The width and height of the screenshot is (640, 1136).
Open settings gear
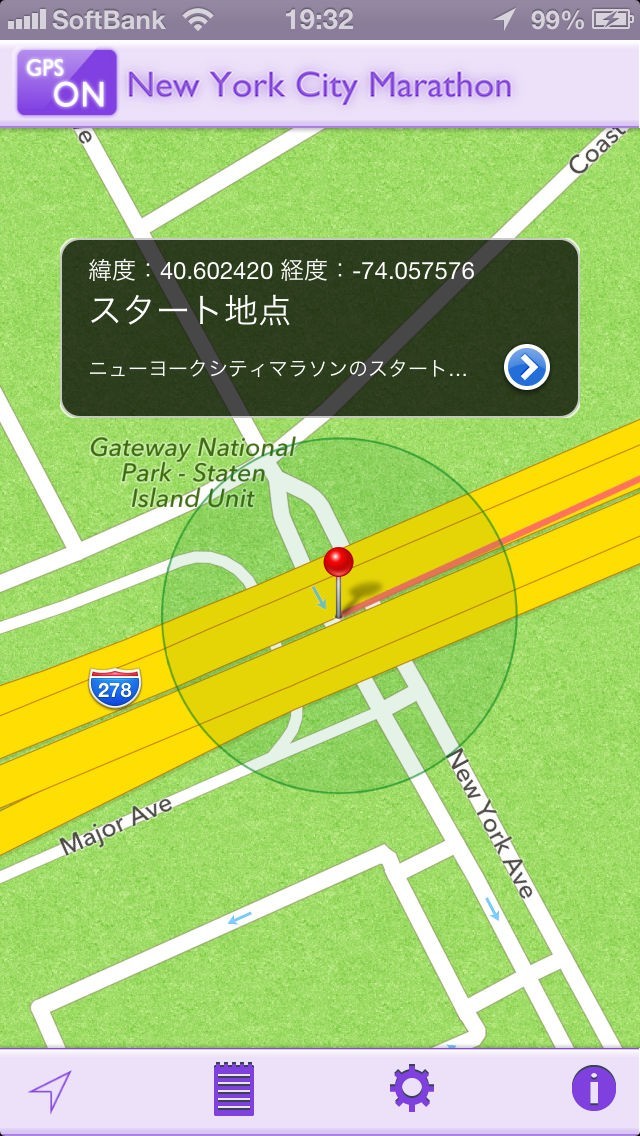click(x=411, y=1090)
